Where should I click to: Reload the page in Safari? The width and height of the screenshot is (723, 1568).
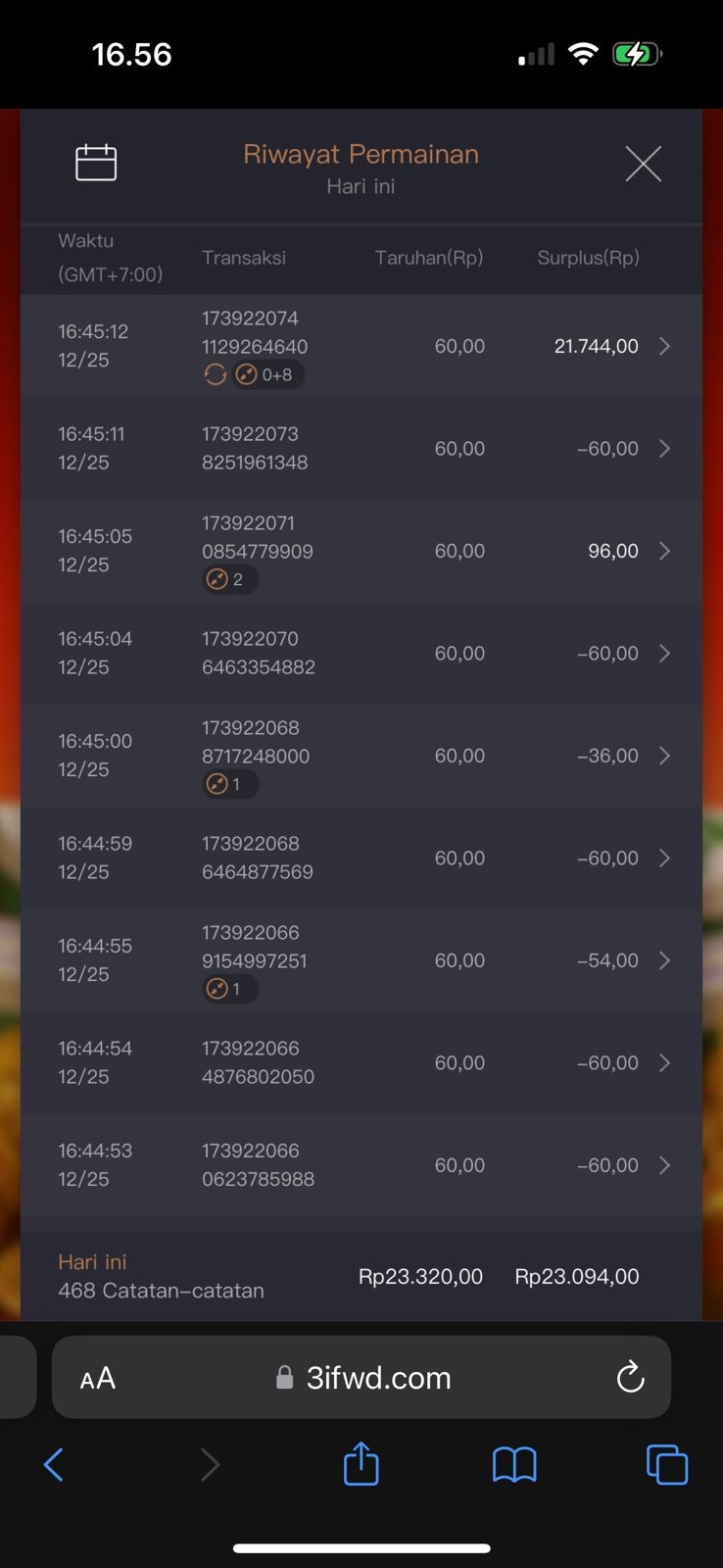630,1377
